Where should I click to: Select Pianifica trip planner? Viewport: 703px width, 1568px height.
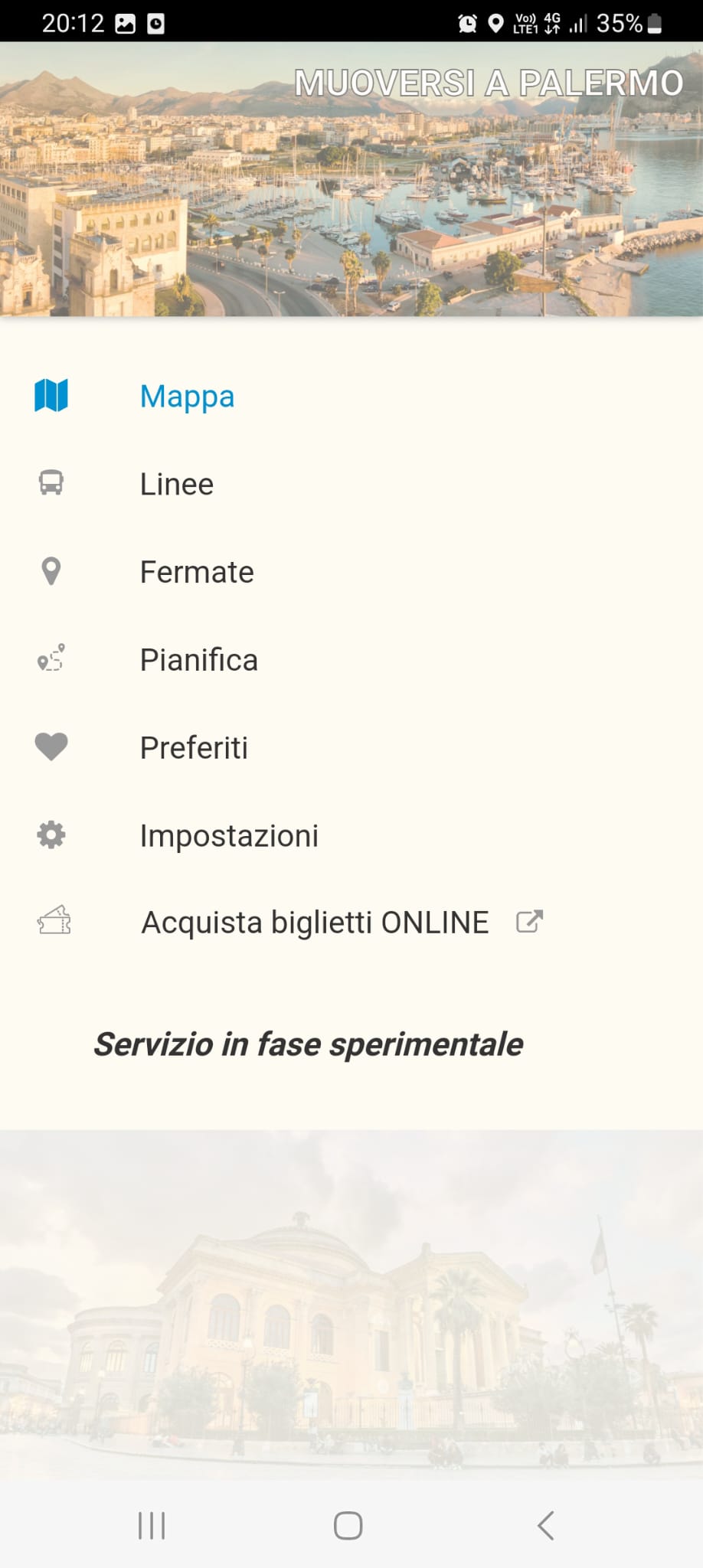[199, 660]
